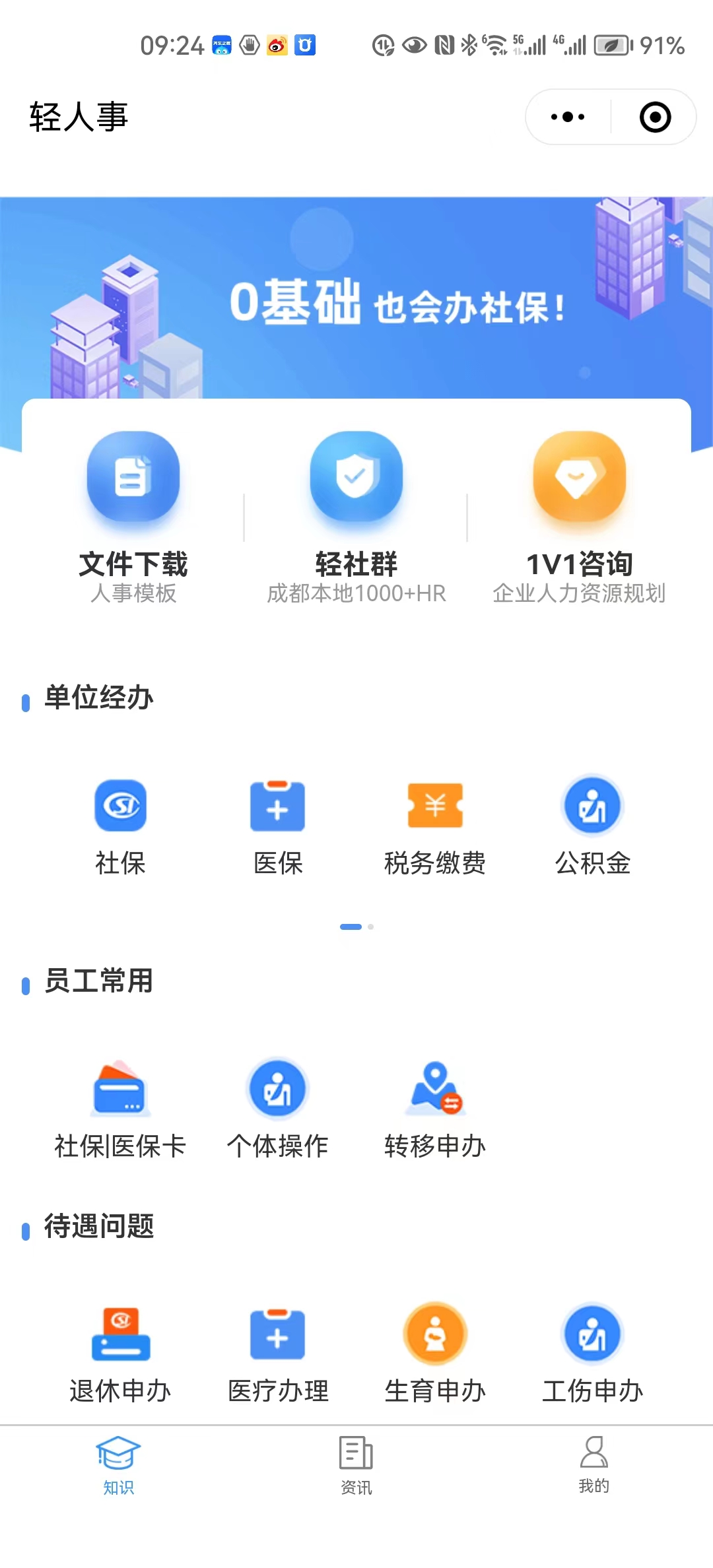Open 社保 under 单位经办

[120, 826]
